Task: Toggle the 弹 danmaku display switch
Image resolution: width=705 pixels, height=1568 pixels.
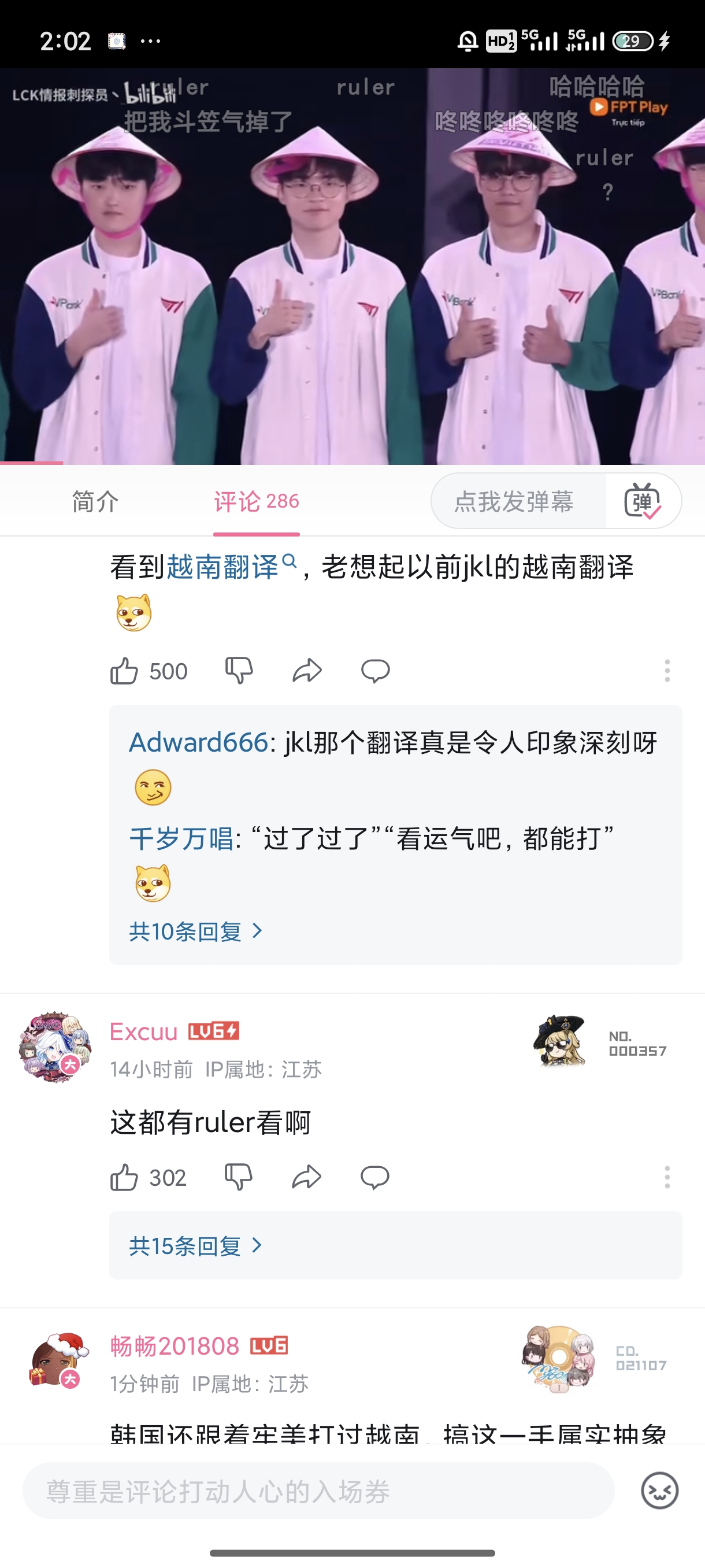Action: pyautogui.click(x=643, y=502)
